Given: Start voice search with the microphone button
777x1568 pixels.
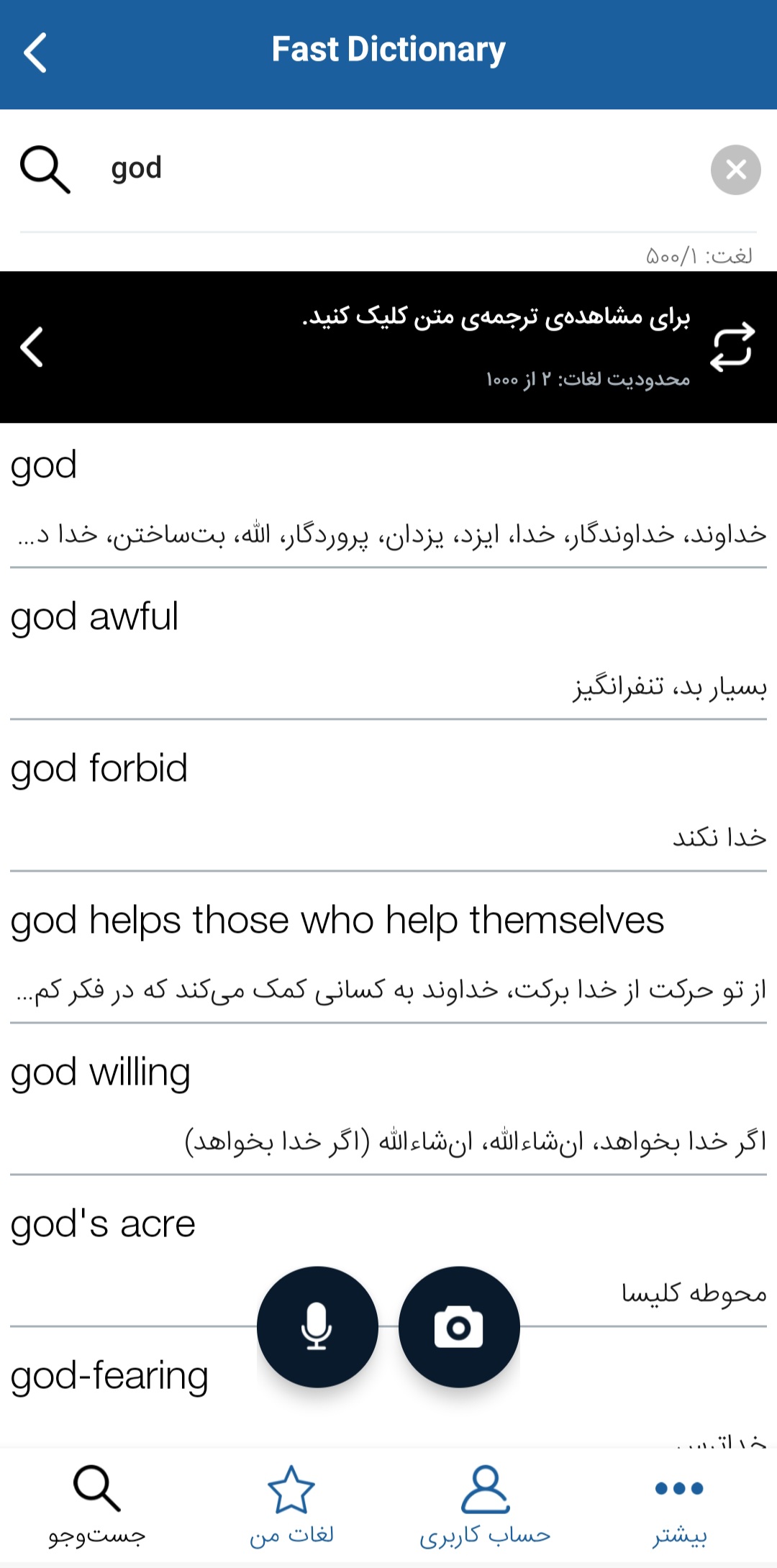Looking at the screenshot, I should coord(317,1327).
